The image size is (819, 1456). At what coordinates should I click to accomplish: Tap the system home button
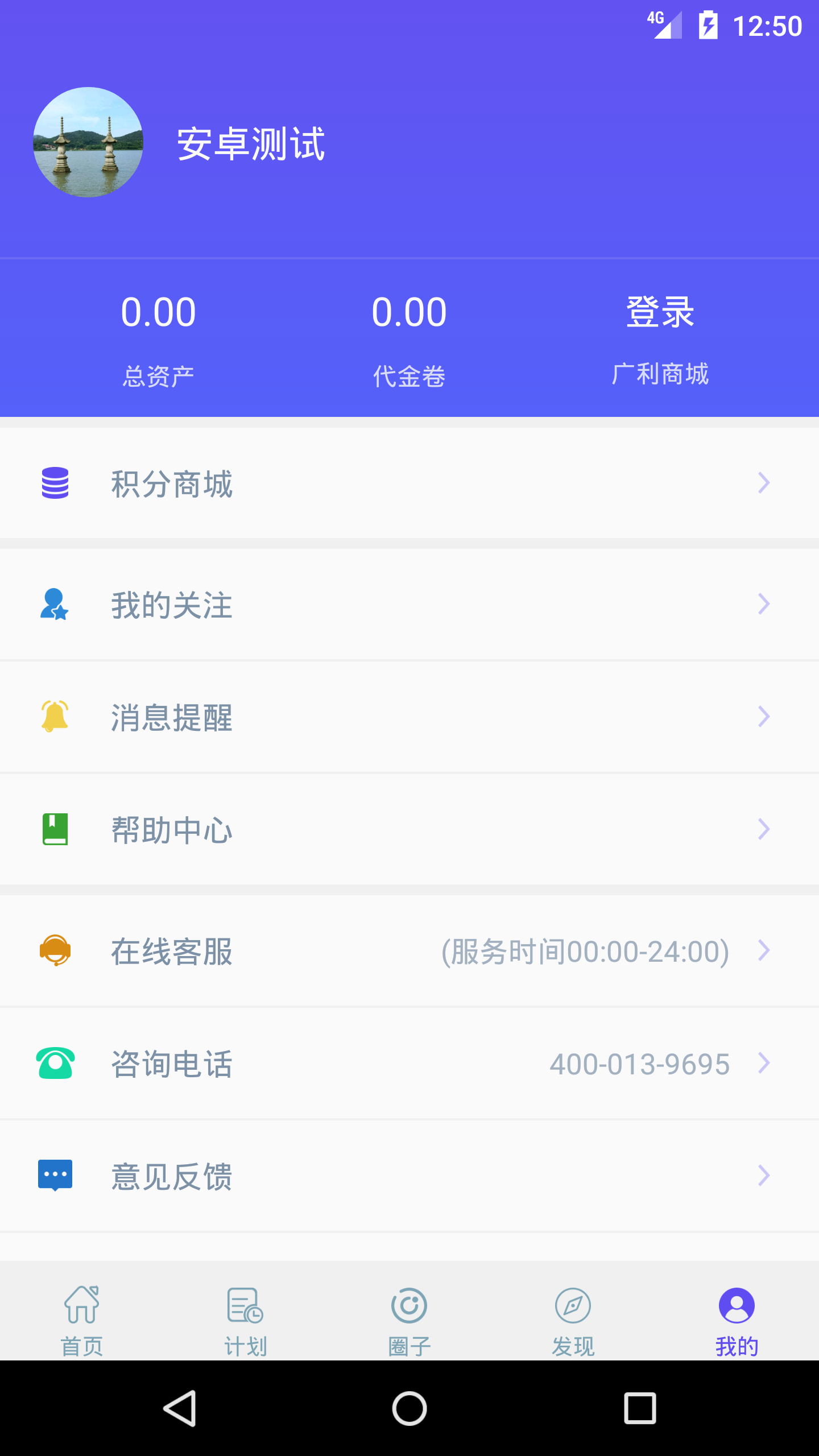(409, 1408)
